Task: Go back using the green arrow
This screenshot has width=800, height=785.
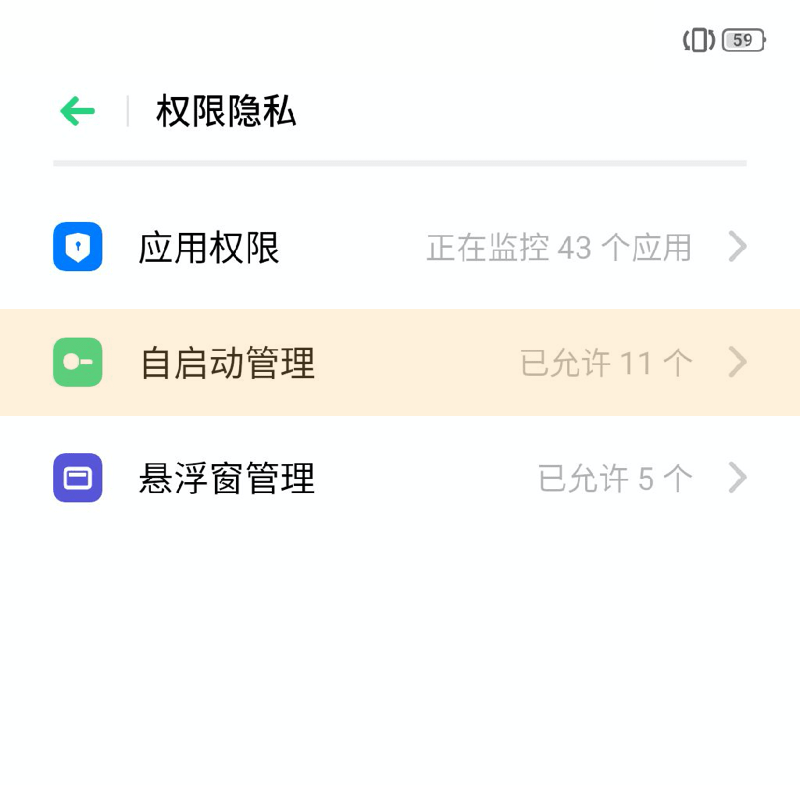Action: 77,111
